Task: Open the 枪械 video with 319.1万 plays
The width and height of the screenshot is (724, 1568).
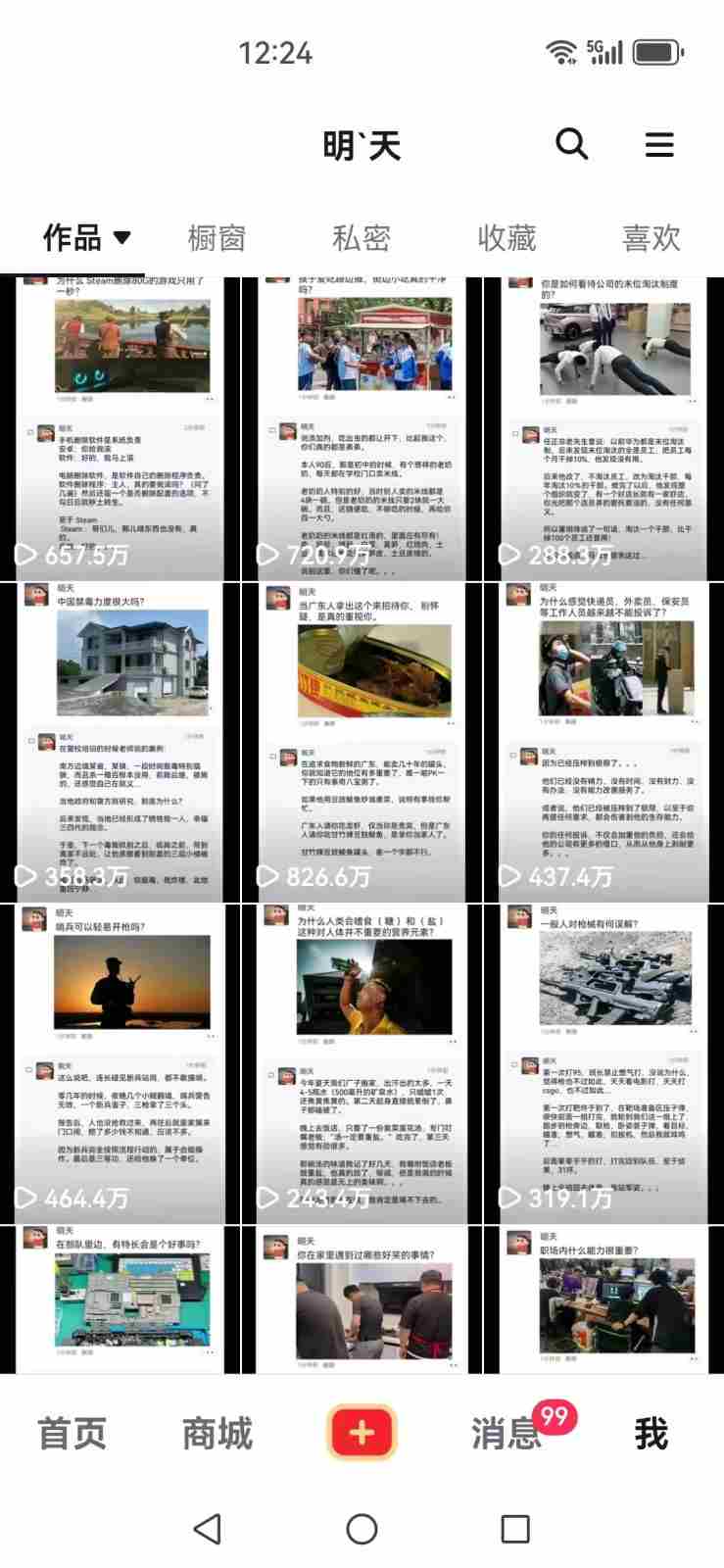Action: [603, 1063]
